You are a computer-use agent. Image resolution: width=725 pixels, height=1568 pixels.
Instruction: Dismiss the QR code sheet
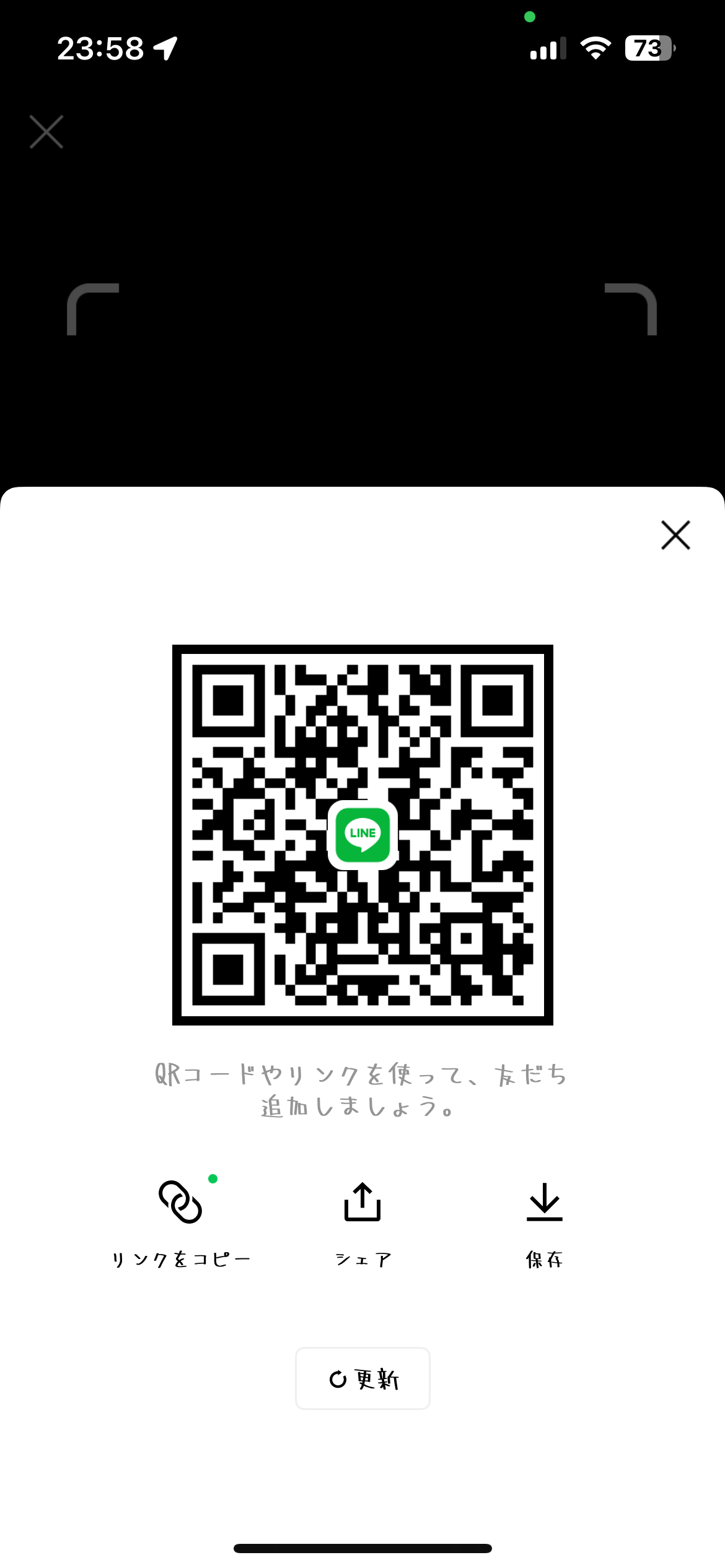click(x=675, y=535)
